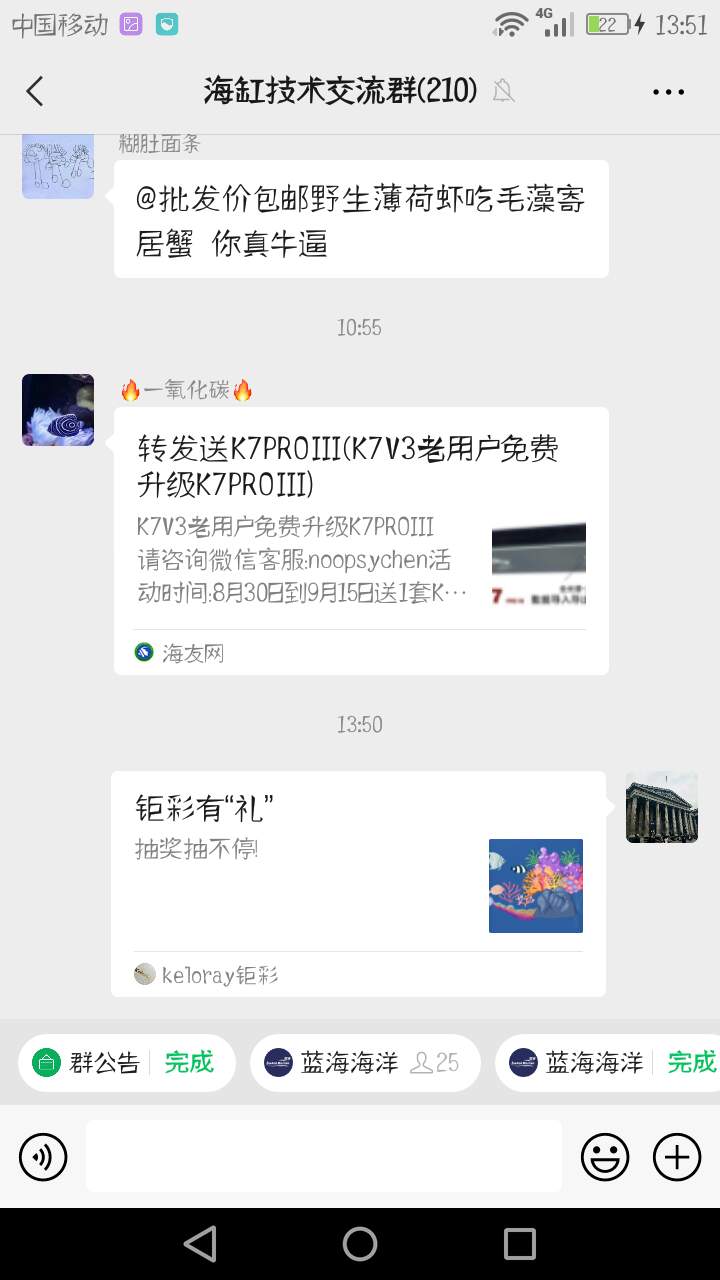Screen dimensions: 720x1280
Task: Open the chat options menu
Action: pos(668,92)
